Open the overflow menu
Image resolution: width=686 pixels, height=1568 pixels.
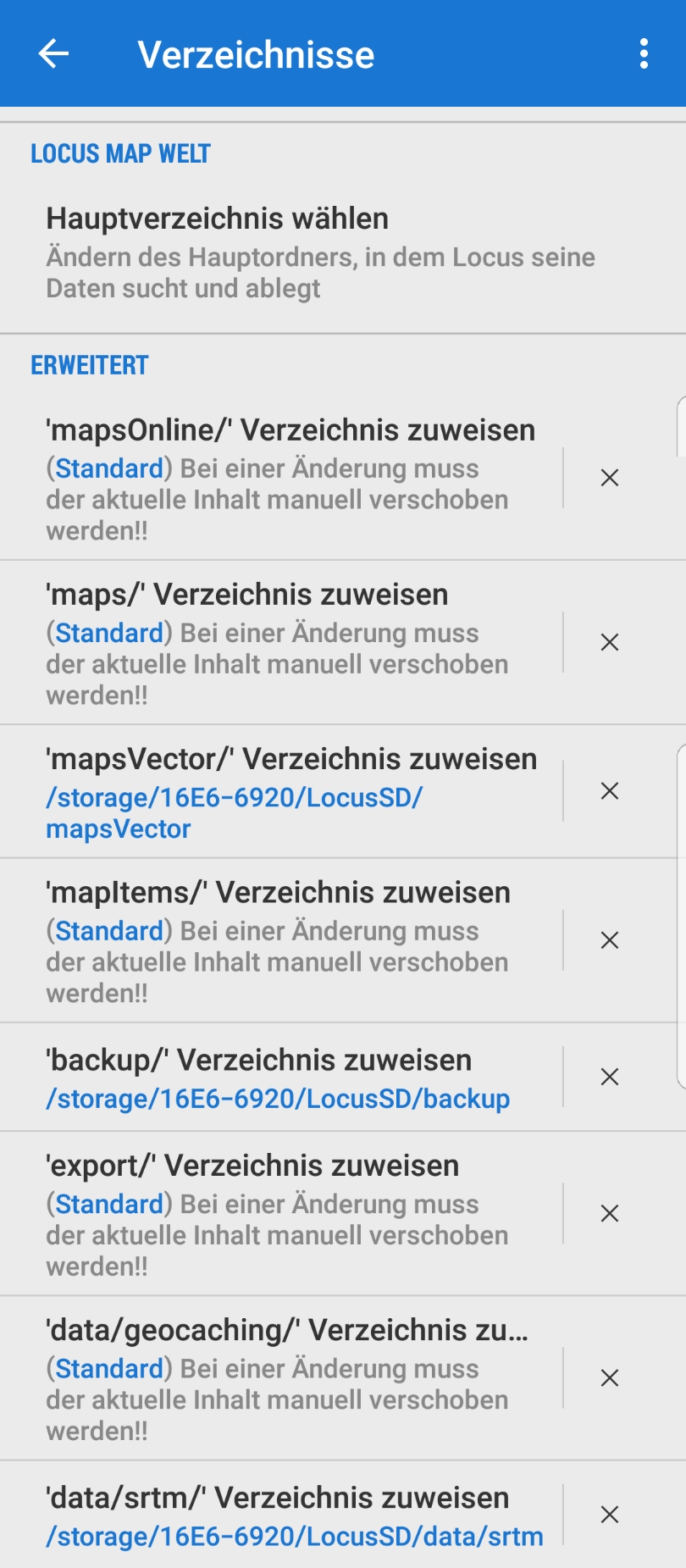[x=644, y=54]
